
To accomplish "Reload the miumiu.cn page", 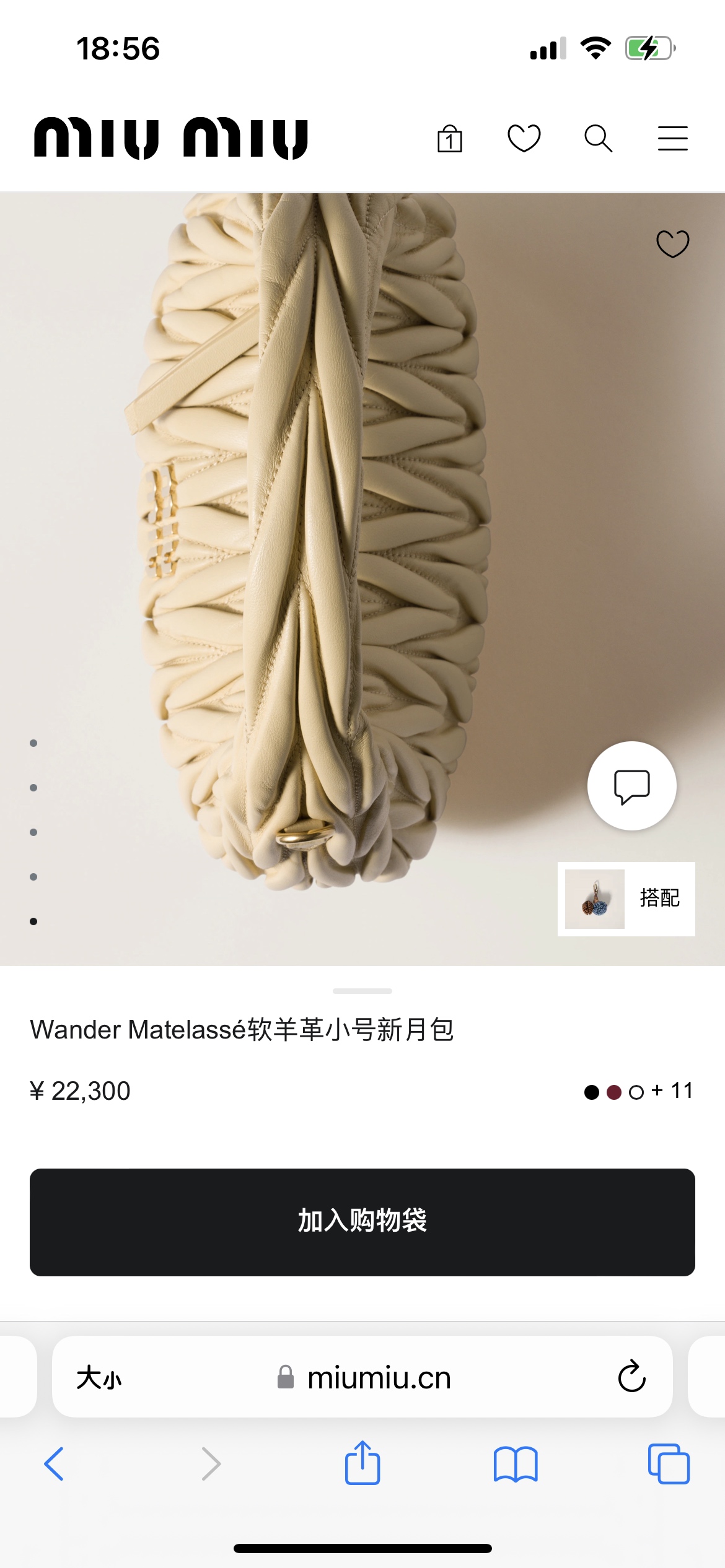I will (632, 1377).
